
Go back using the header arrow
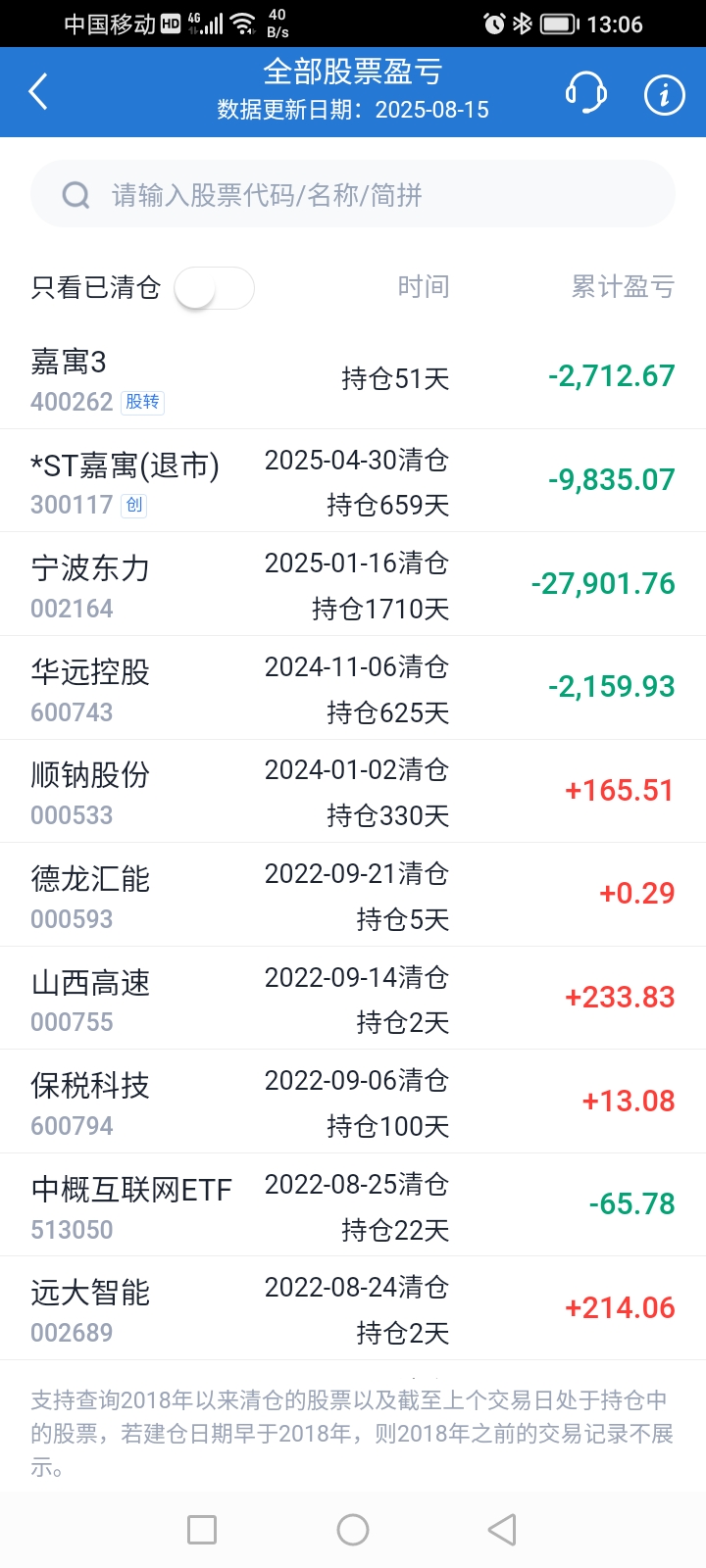click(x=39, y=92)
